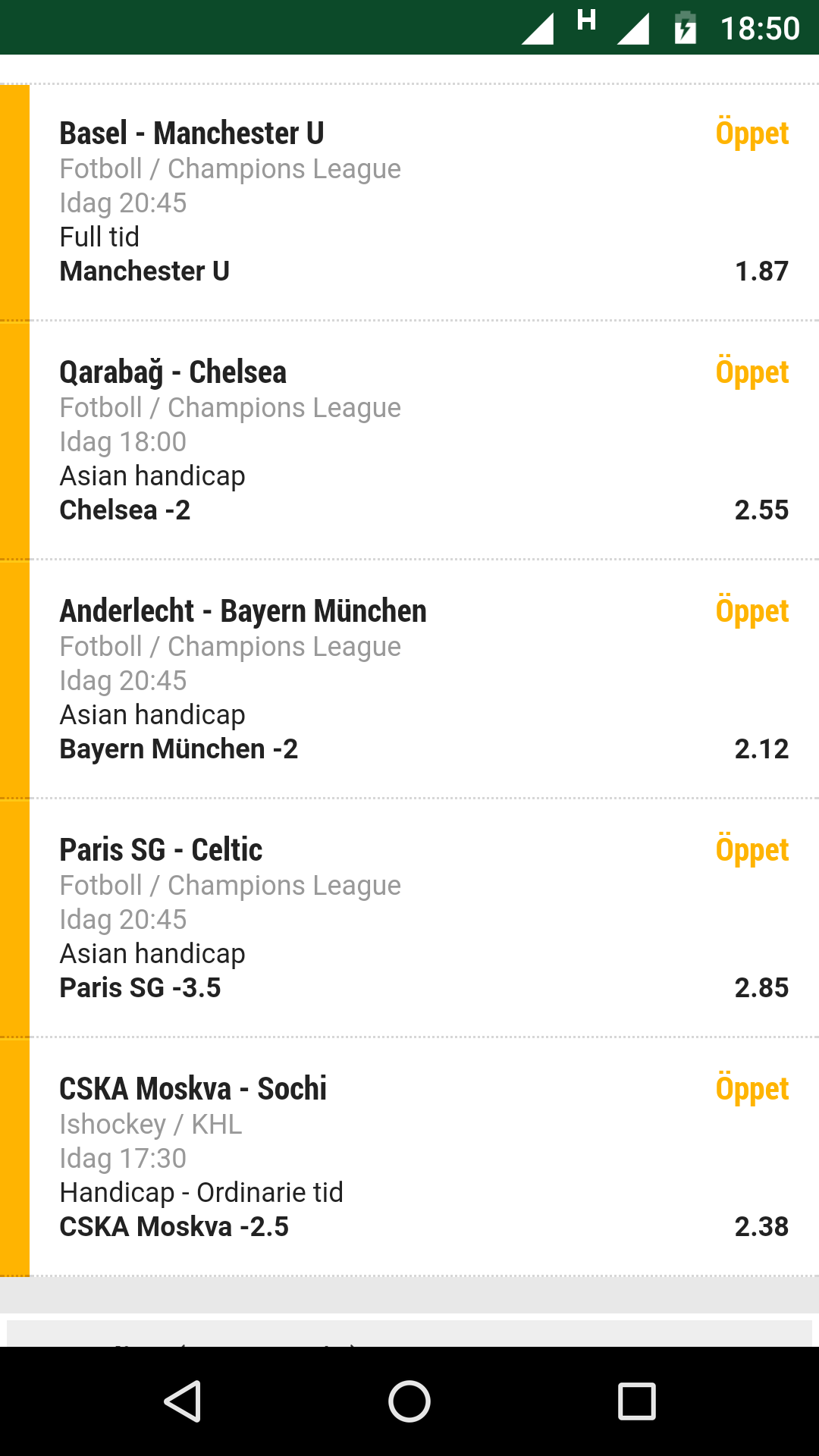Go to the home screen
This screenshot has width=819, height=1456.
pyautogui.click(x=409, y=1401)
